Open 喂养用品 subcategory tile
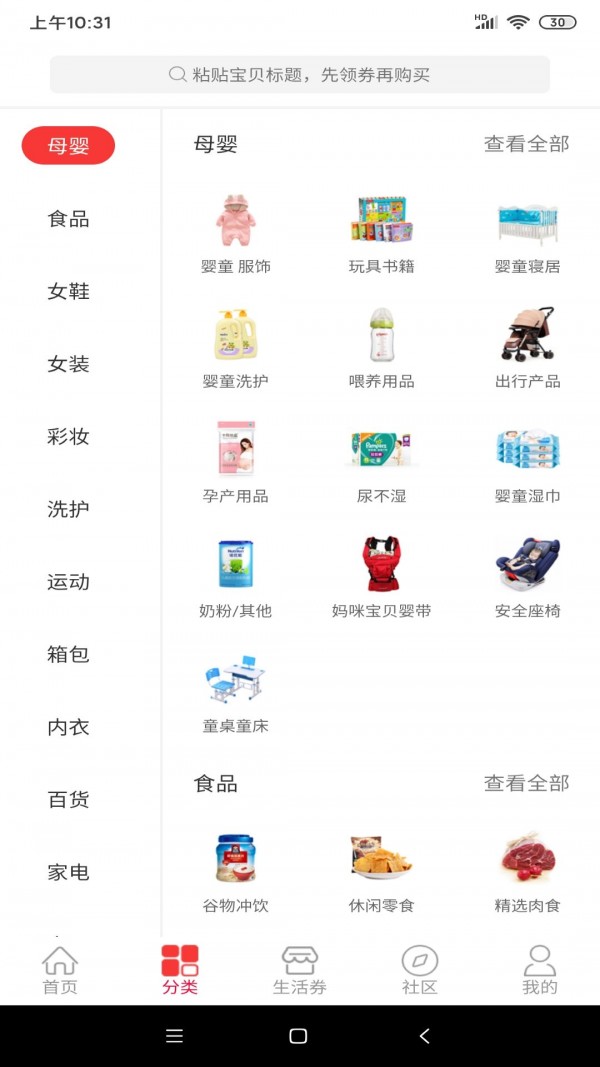 point(381,348)
